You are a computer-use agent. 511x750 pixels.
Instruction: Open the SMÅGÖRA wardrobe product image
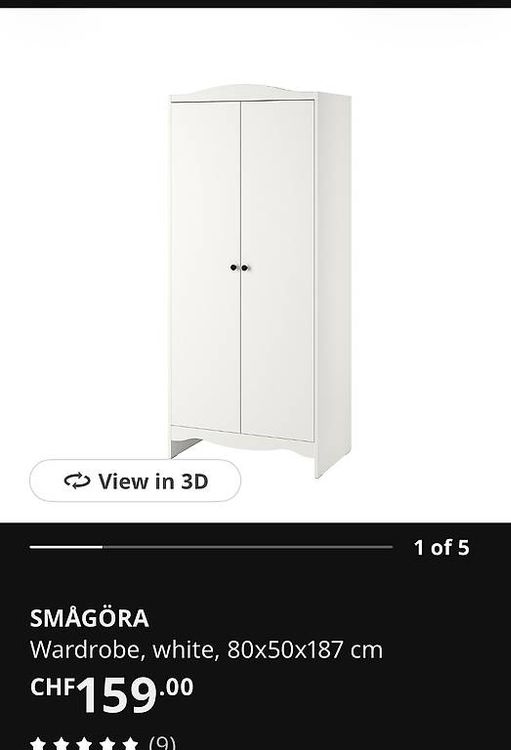(x=261, y=281)
